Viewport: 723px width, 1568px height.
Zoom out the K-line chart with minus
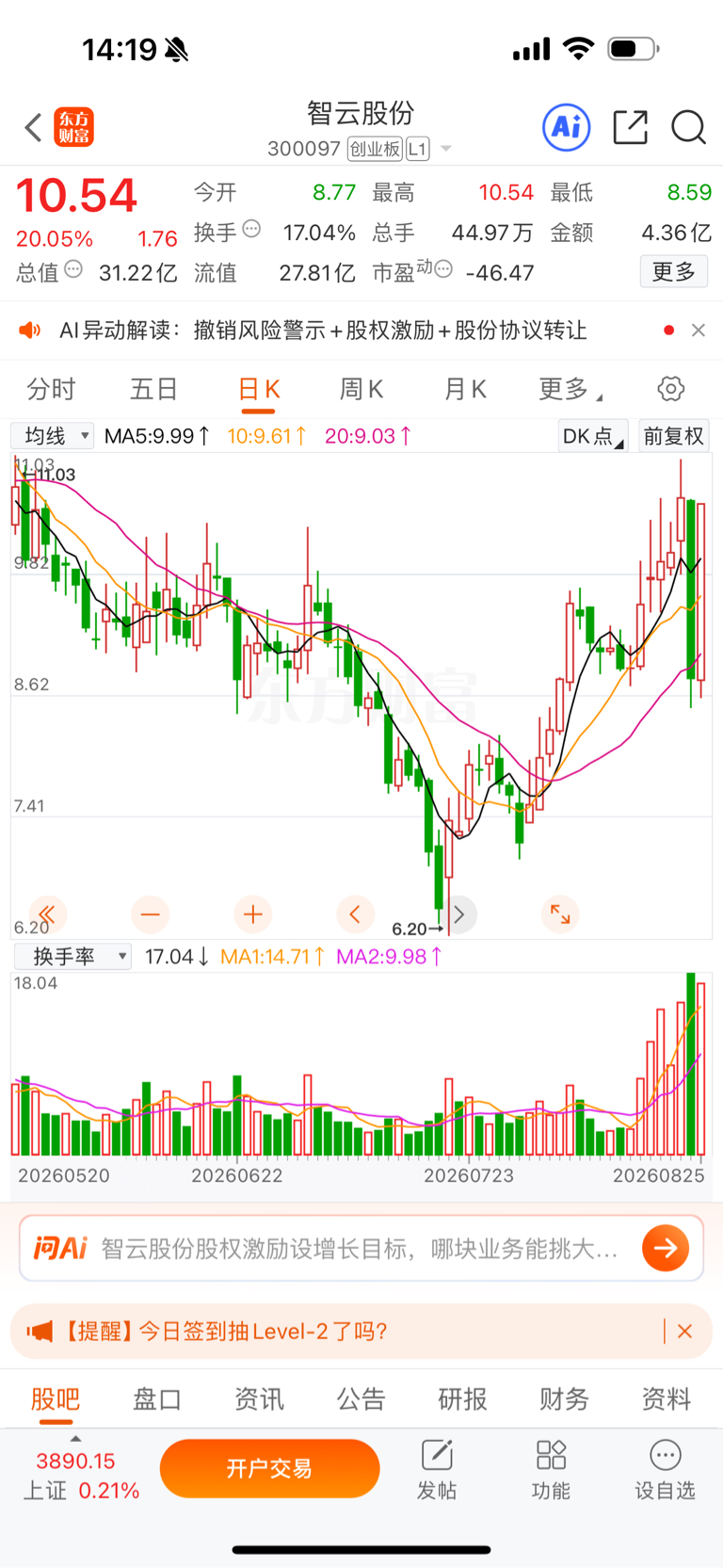tap(150, 913)
